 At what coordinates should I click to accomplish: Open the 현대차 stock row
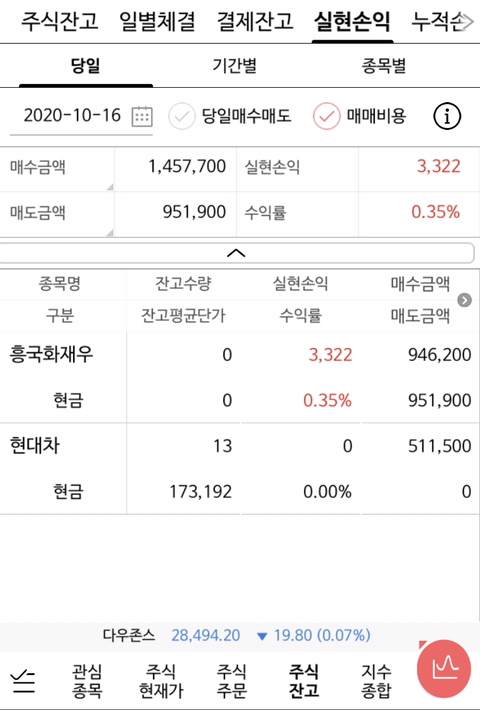[240, 469]
